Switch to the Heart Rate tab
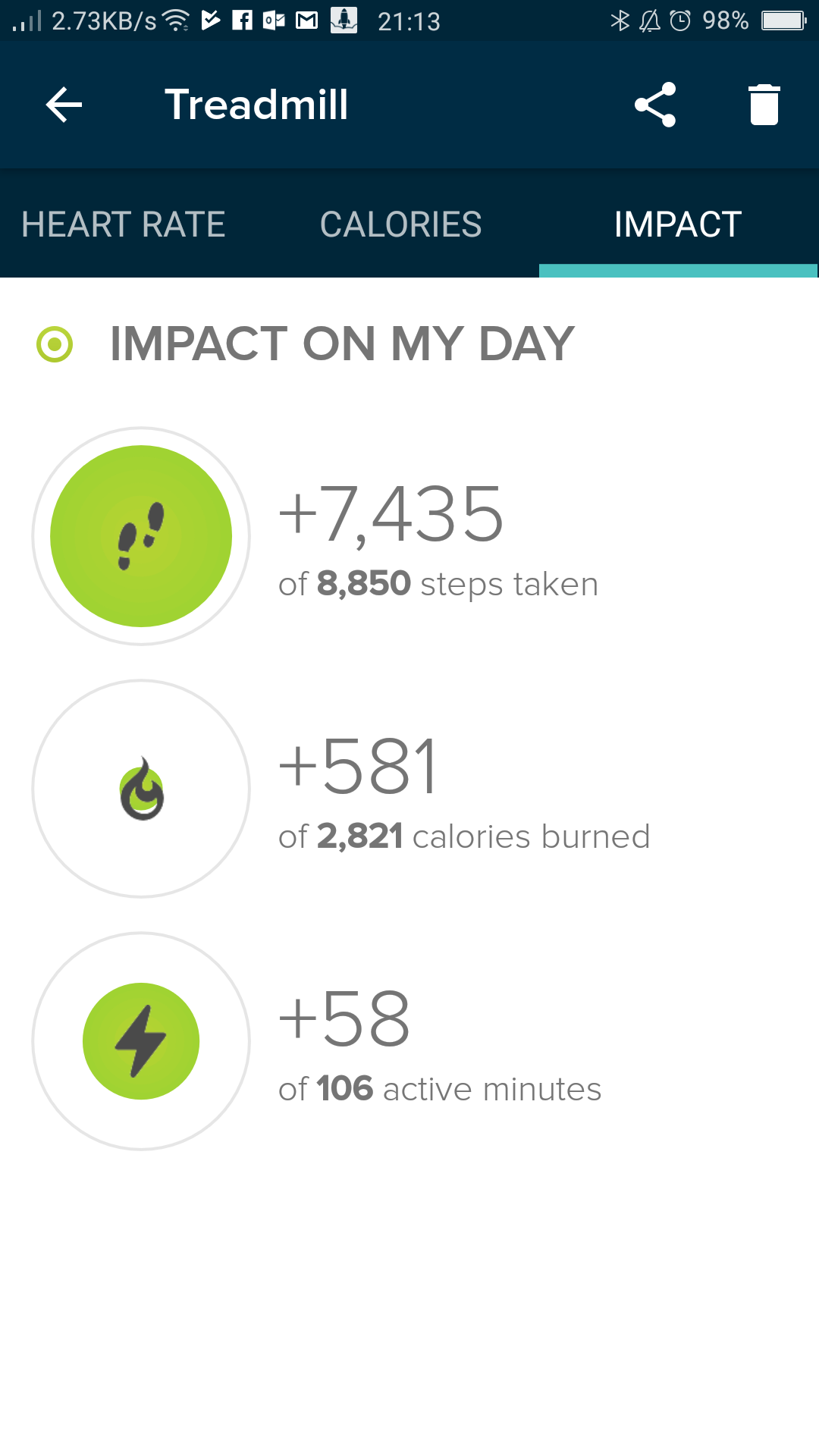This screenshot has height=1456, width=819. pos(124,224)
